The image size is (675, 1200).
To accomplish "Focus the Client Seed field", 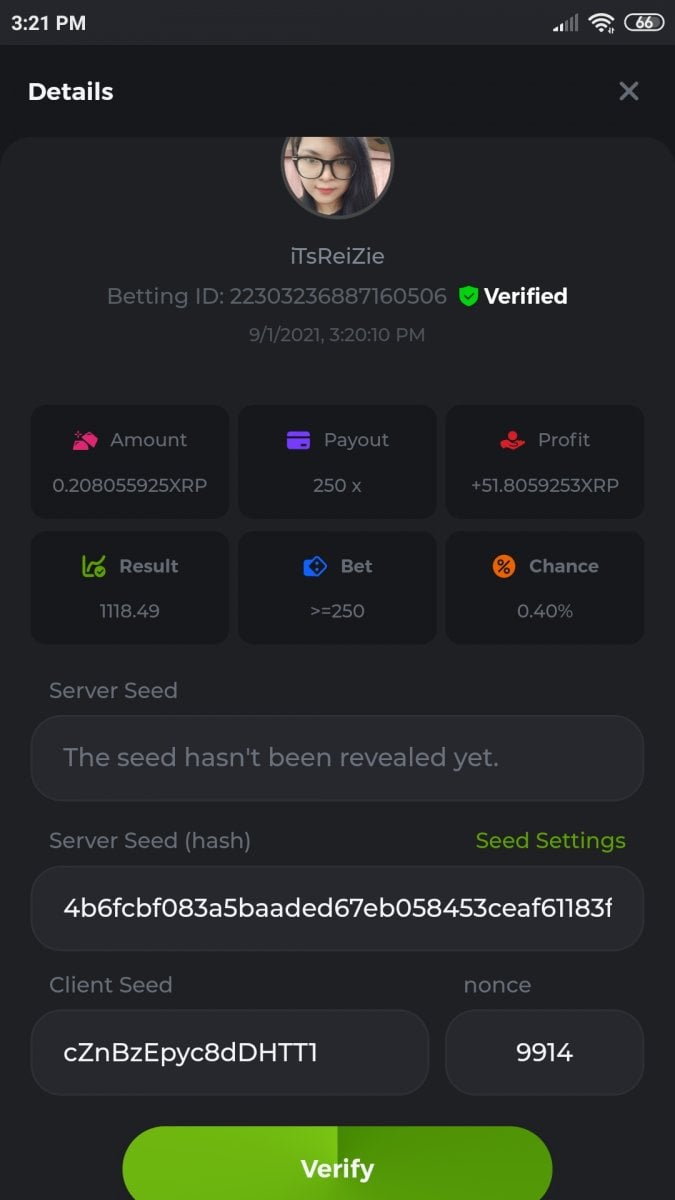I will [230, 1052].
